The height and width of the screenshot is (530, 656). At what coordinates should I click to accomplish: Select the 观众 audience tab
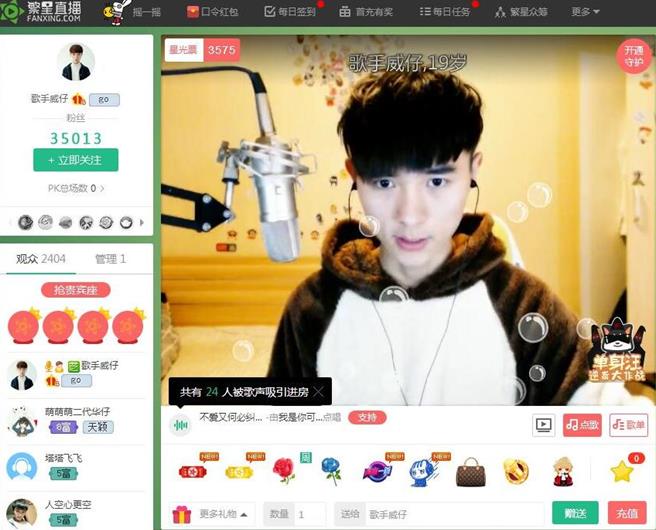tap(41, 259)
